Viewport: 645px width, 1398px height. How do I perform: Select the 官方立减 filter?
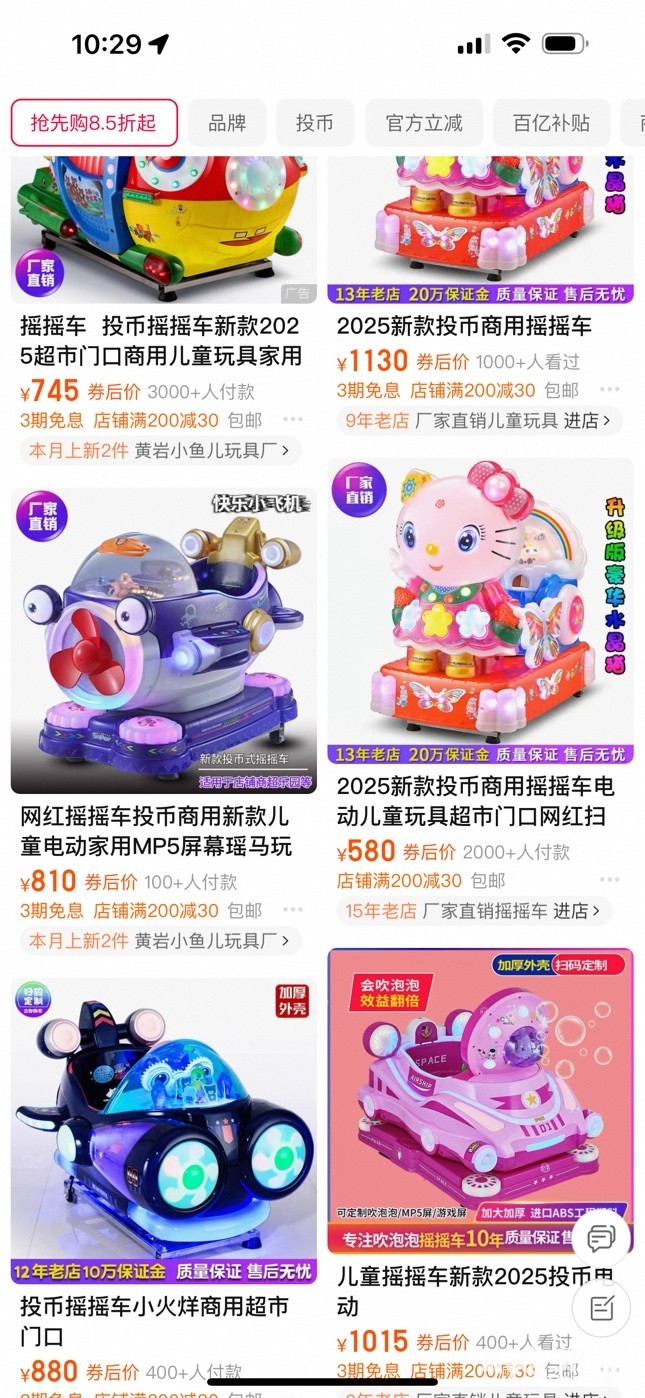click(x=424, y=123)
